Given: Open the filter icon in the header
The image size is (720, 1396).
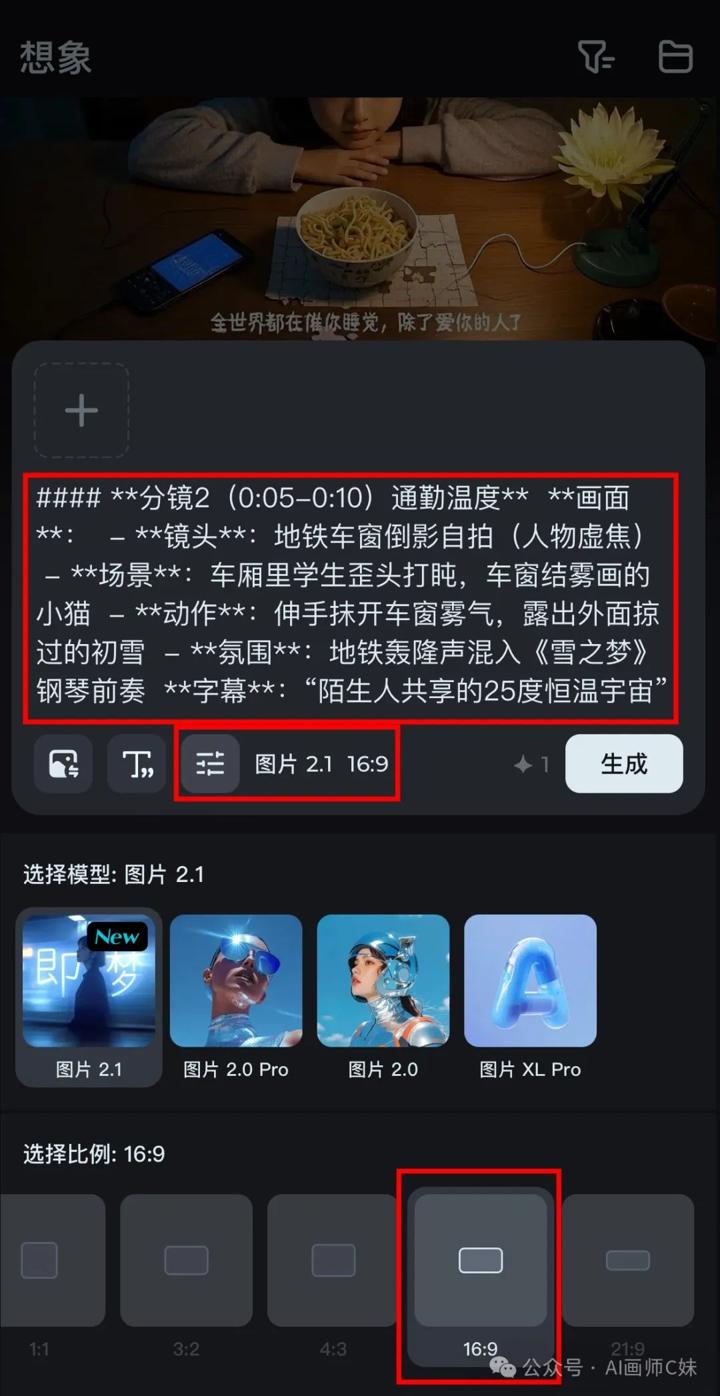Looking at the screenshot, I should (596, 57).
